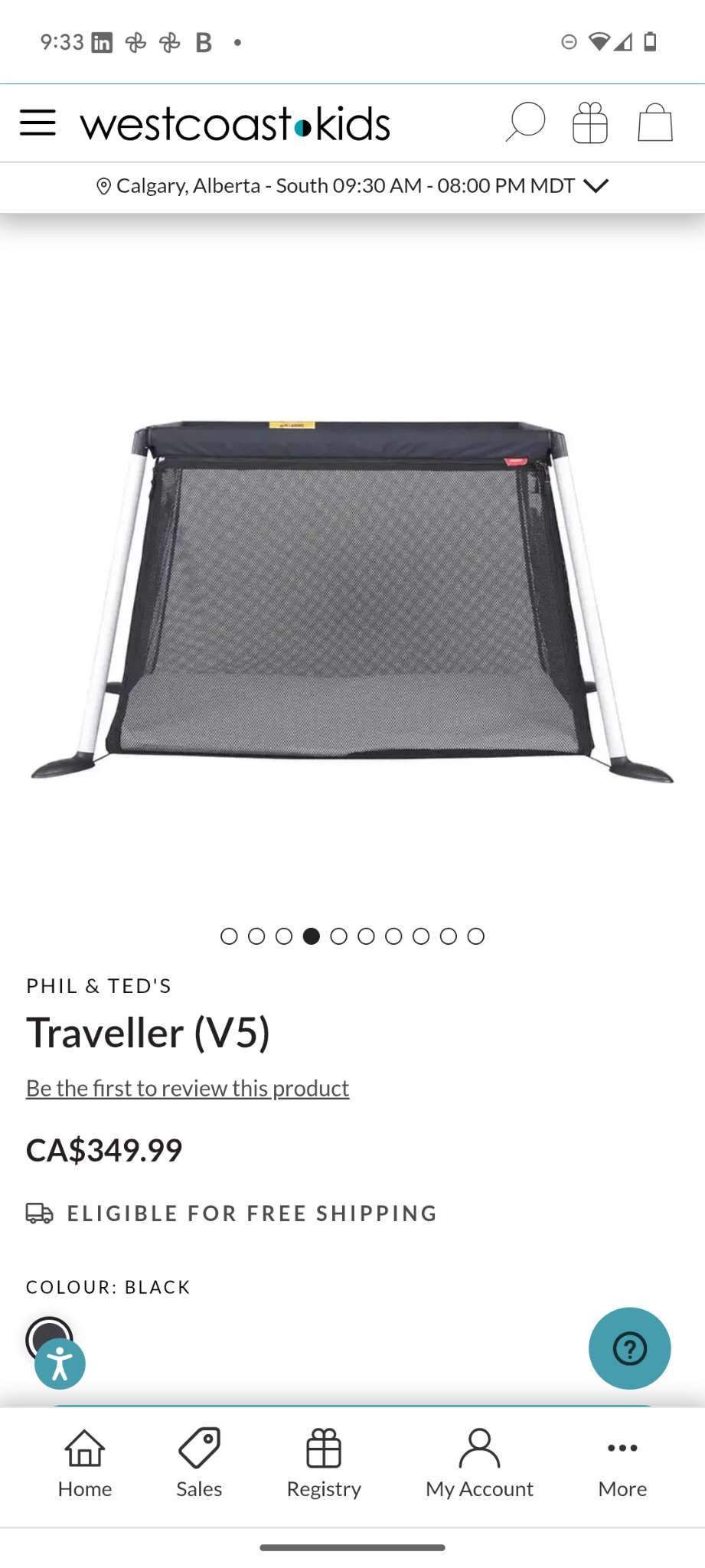Be the first to review this product
Screen dimensions: 705x1568
point(188,1088)
